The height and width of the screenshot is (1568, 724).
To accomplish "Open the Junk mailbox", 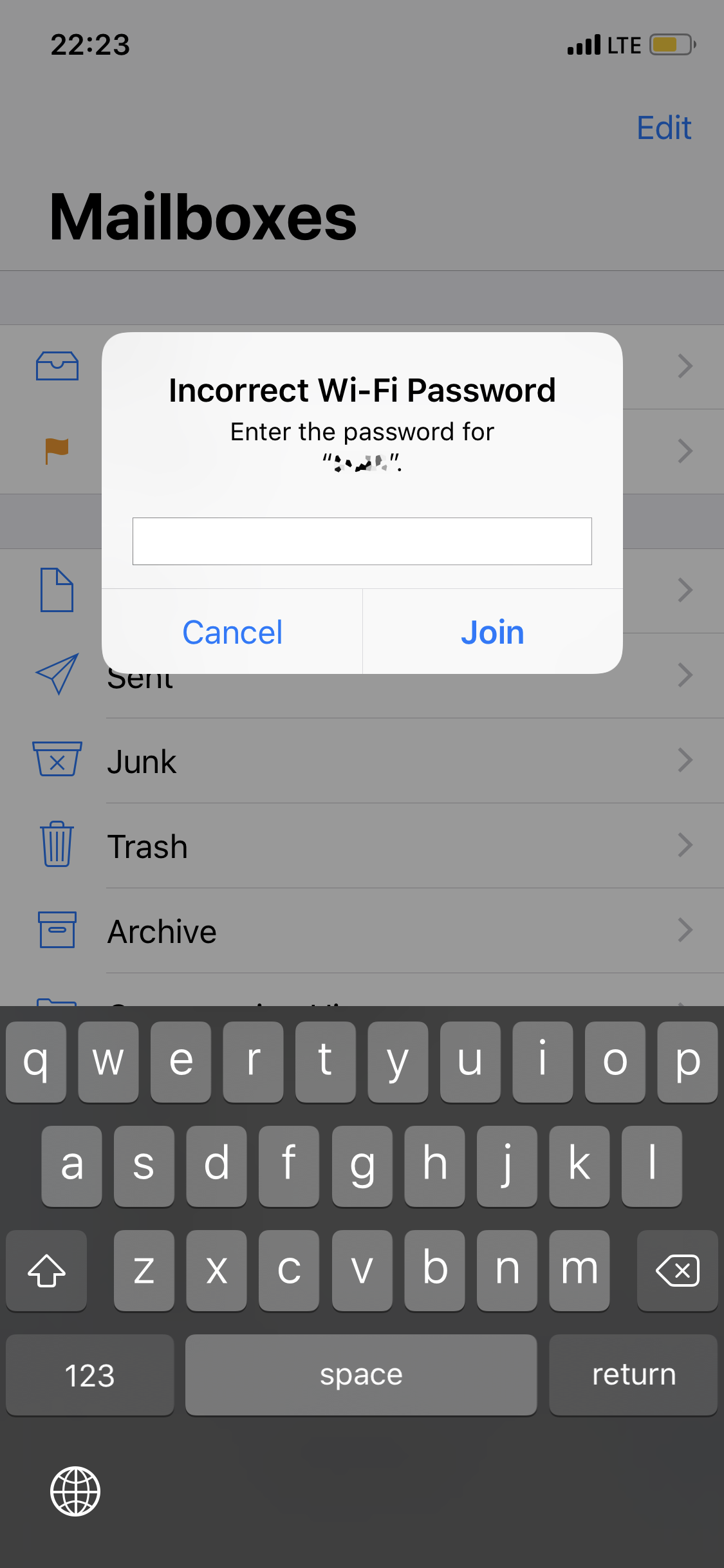I will click(x=362, y=761).
